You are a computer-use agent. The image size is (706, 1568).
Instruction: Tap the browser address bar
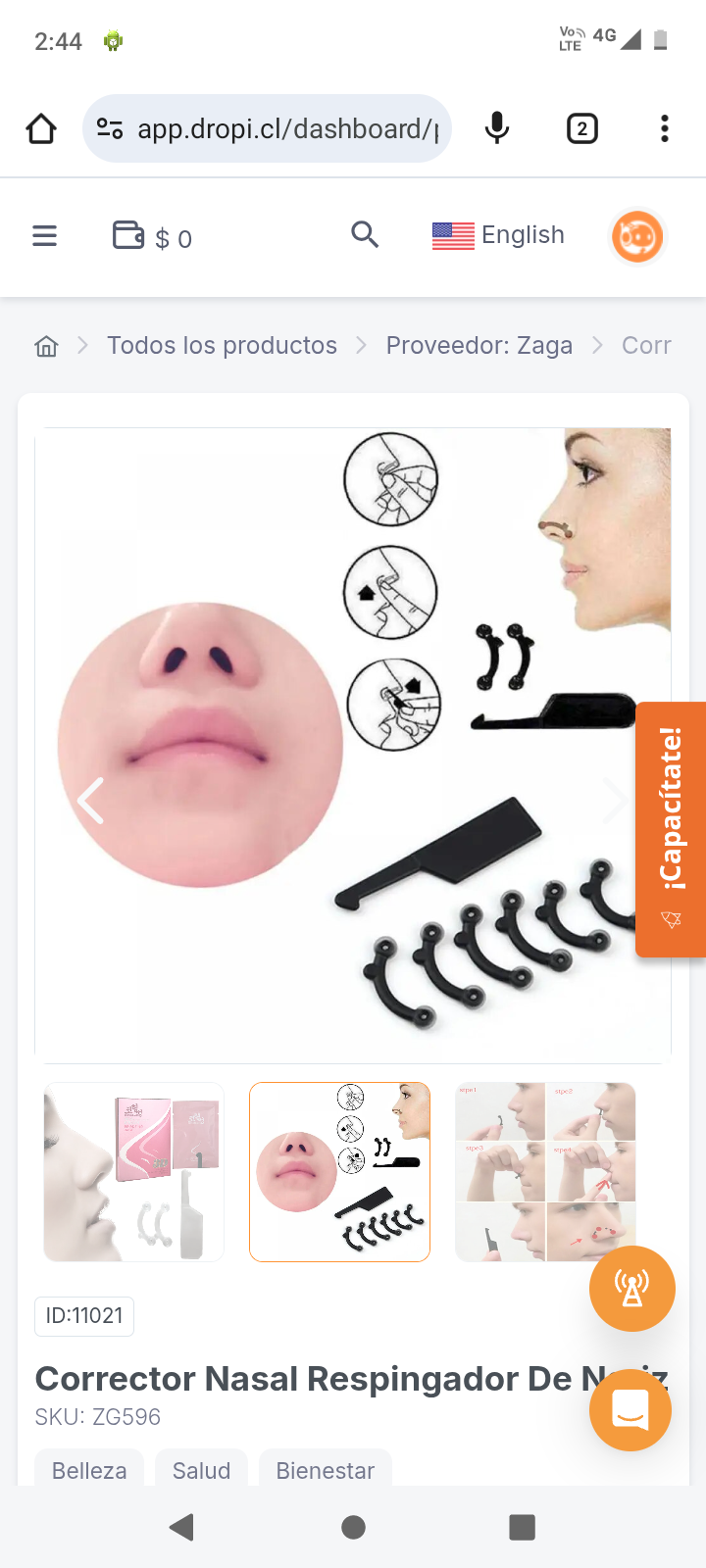pos(284,129)
